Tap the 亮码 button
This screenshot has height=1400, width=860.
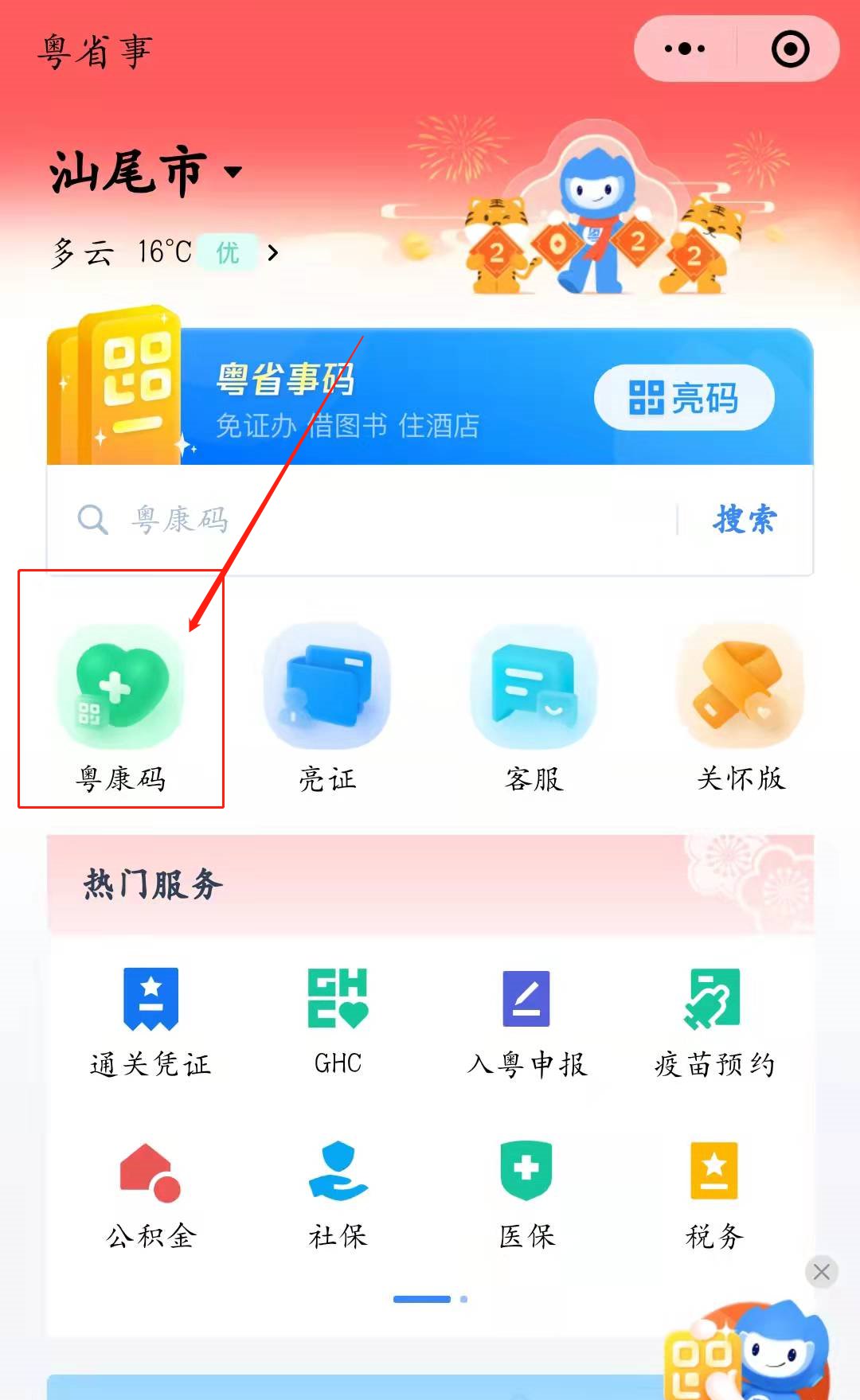[x=684, y=398]
